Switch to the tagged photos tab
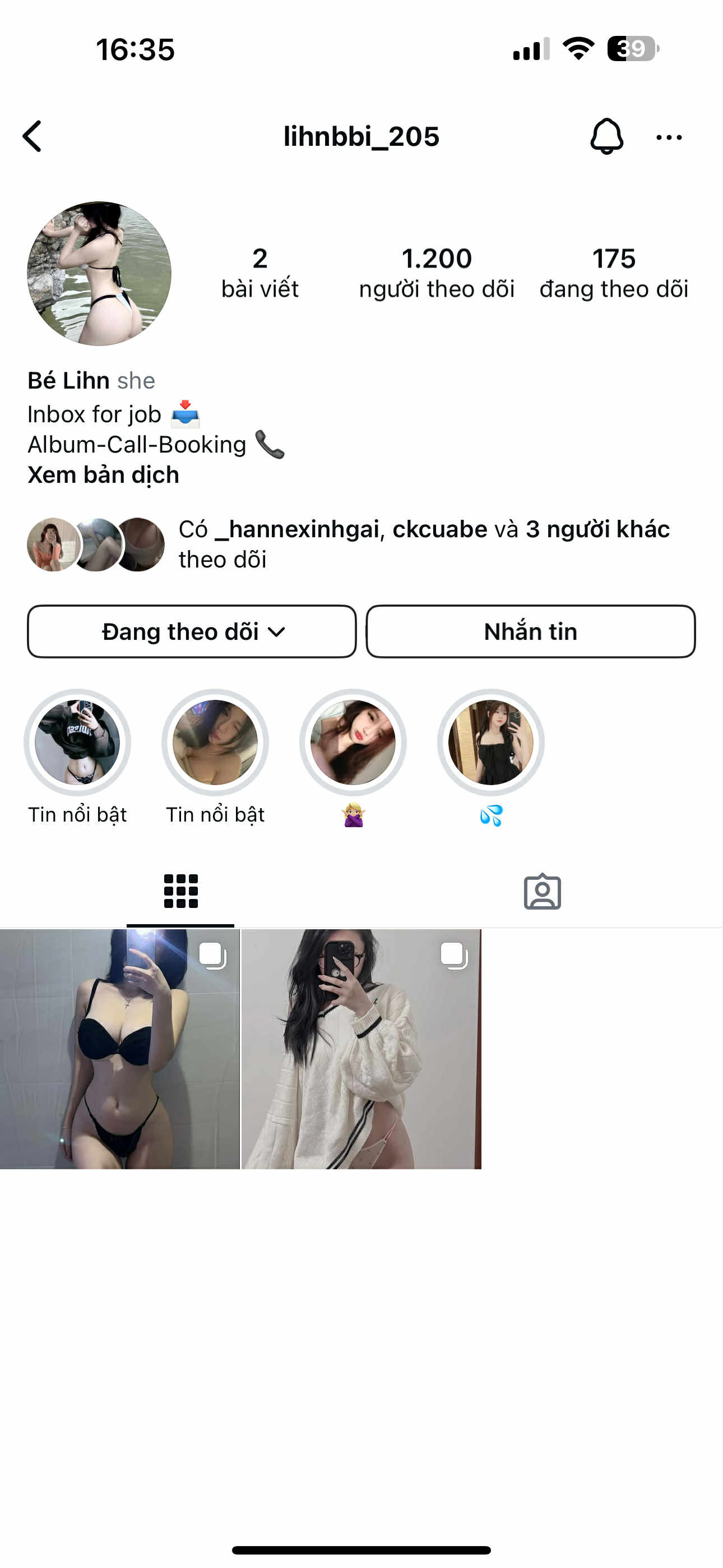723x1568 pixels. (x=541, y=892)
